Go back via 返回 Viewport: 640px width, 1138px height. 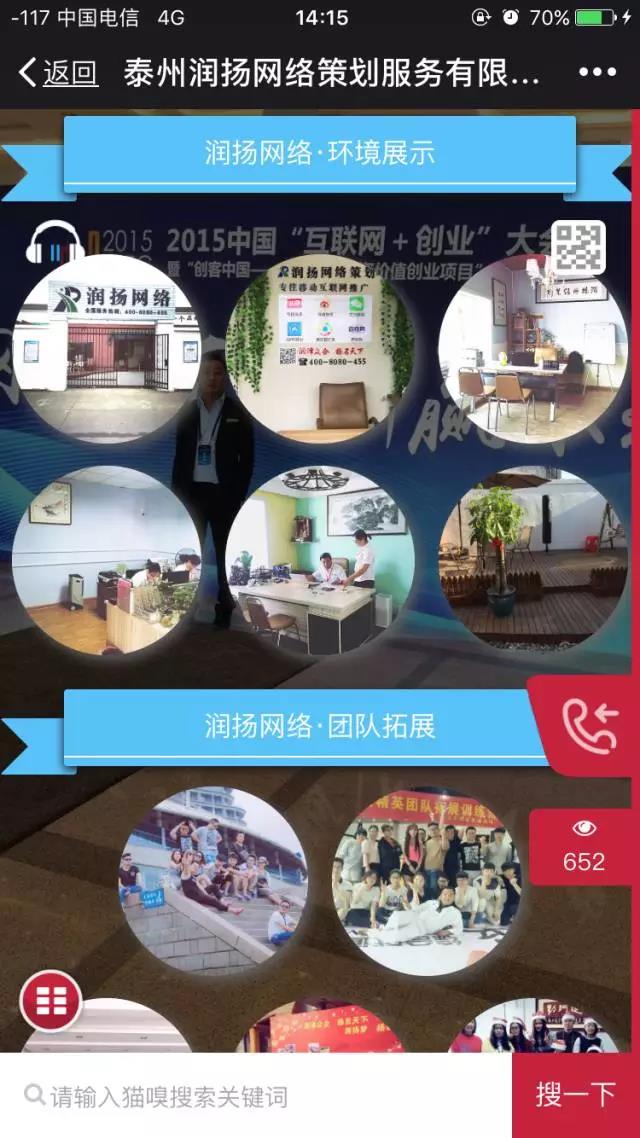point(59,73)
